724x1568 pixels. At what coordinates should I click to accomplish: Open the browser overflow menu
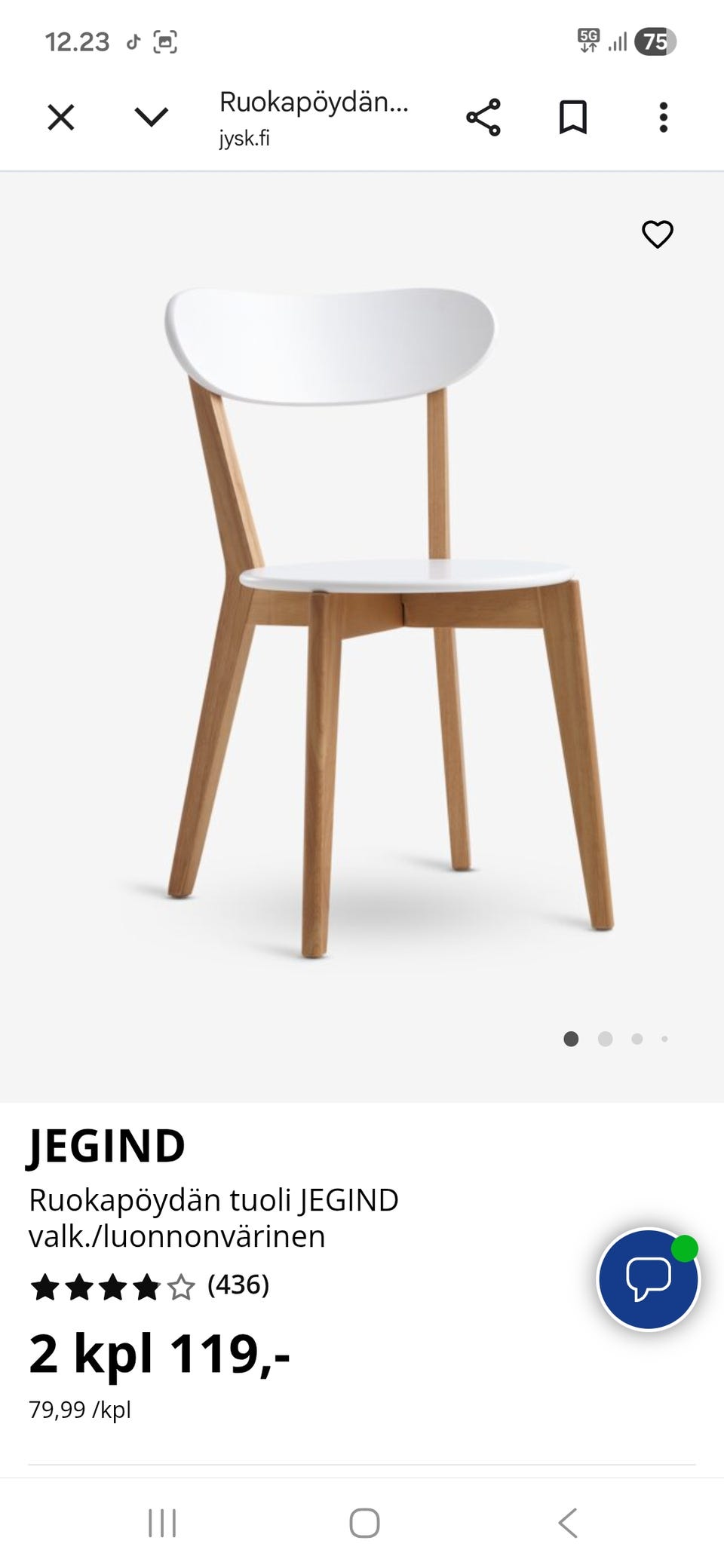click(x=663, y=118)
